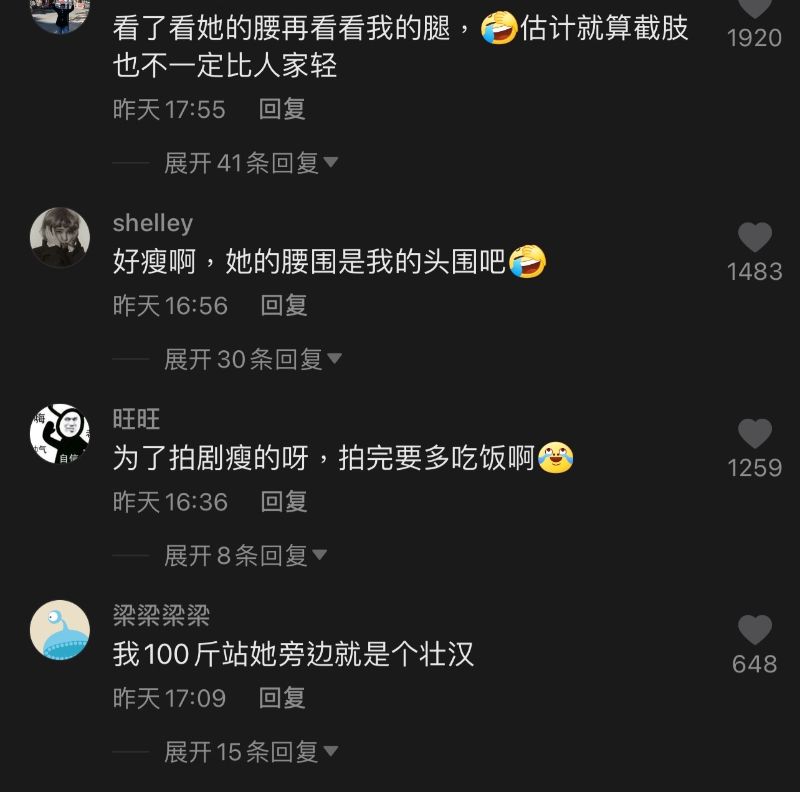Open 梁梁梁梁's profile avatar

click(x=60, y=630)
